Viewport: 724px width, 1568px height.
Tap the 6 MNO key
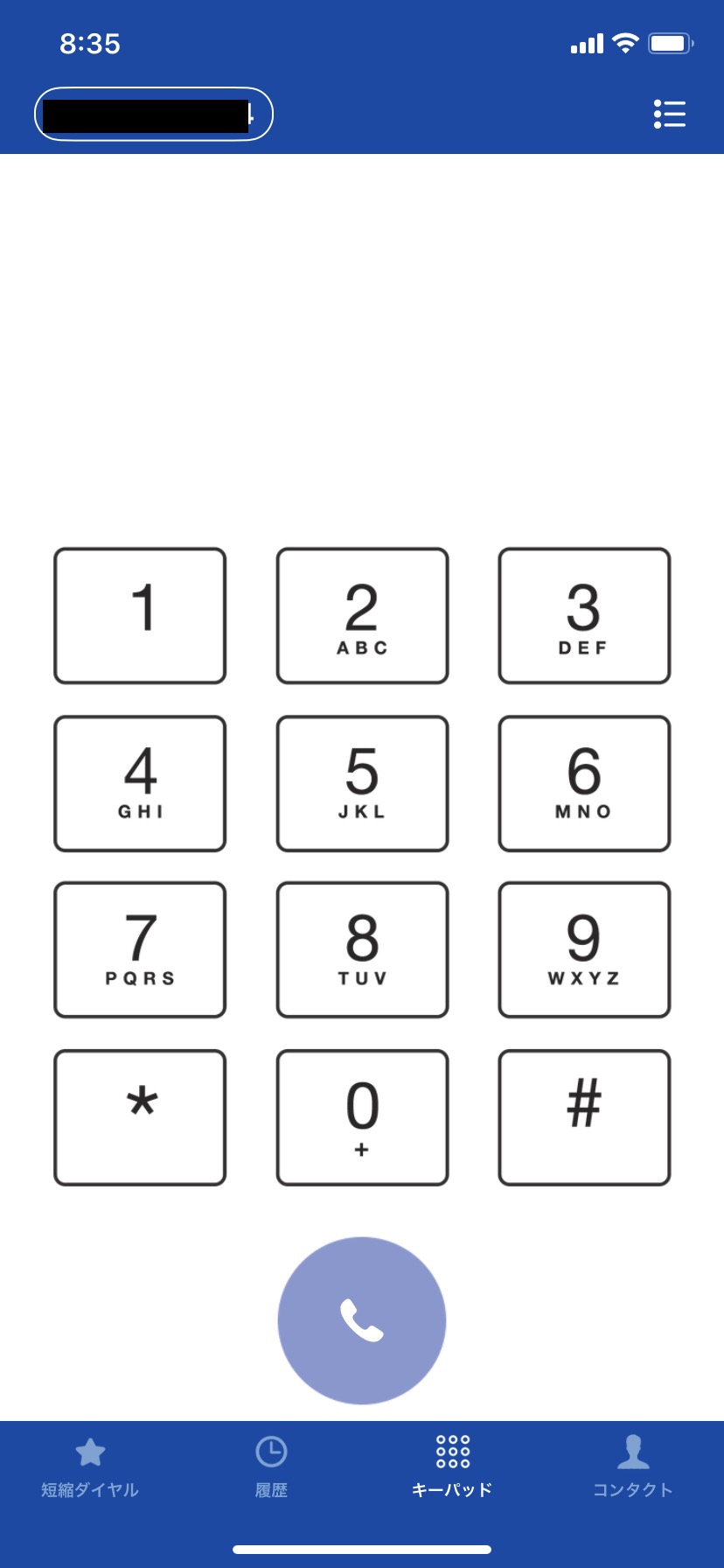[584, 784]
